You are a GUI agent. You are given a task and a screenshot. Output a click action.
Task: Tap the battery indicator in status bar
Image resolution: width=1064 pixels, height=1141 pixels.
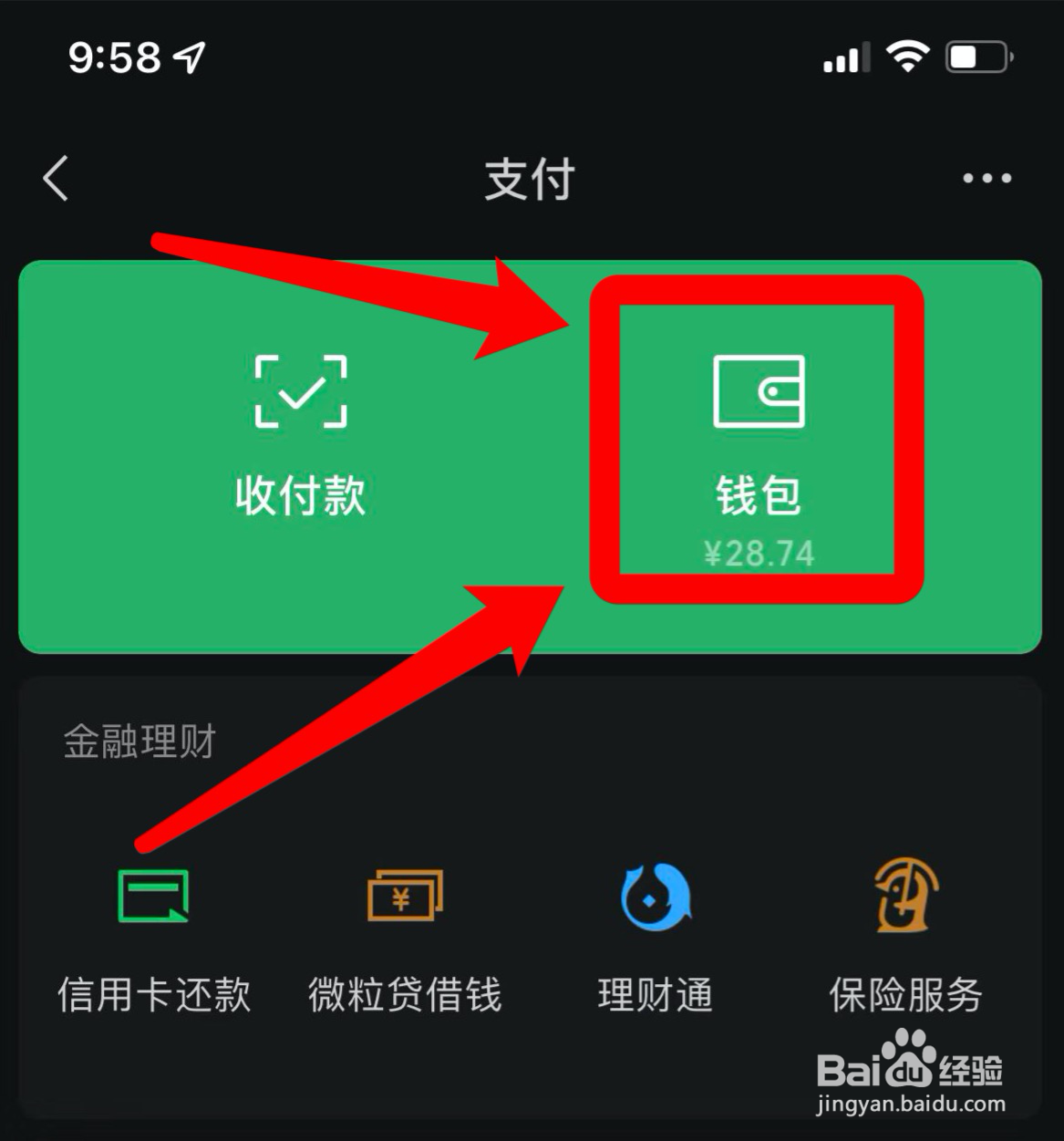point(975,55)
